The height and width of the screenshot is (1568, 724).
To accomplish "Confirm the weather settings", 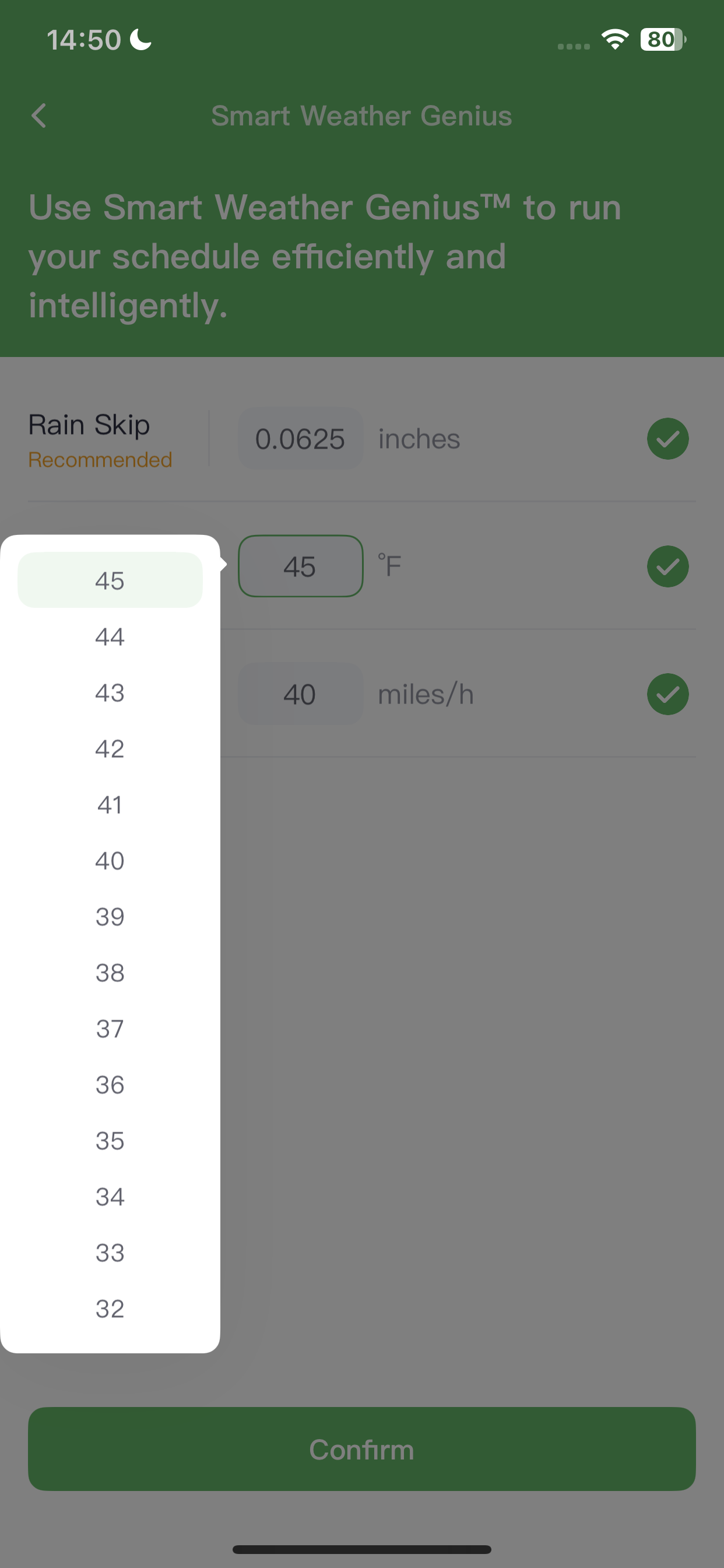I will [362, 1448].
